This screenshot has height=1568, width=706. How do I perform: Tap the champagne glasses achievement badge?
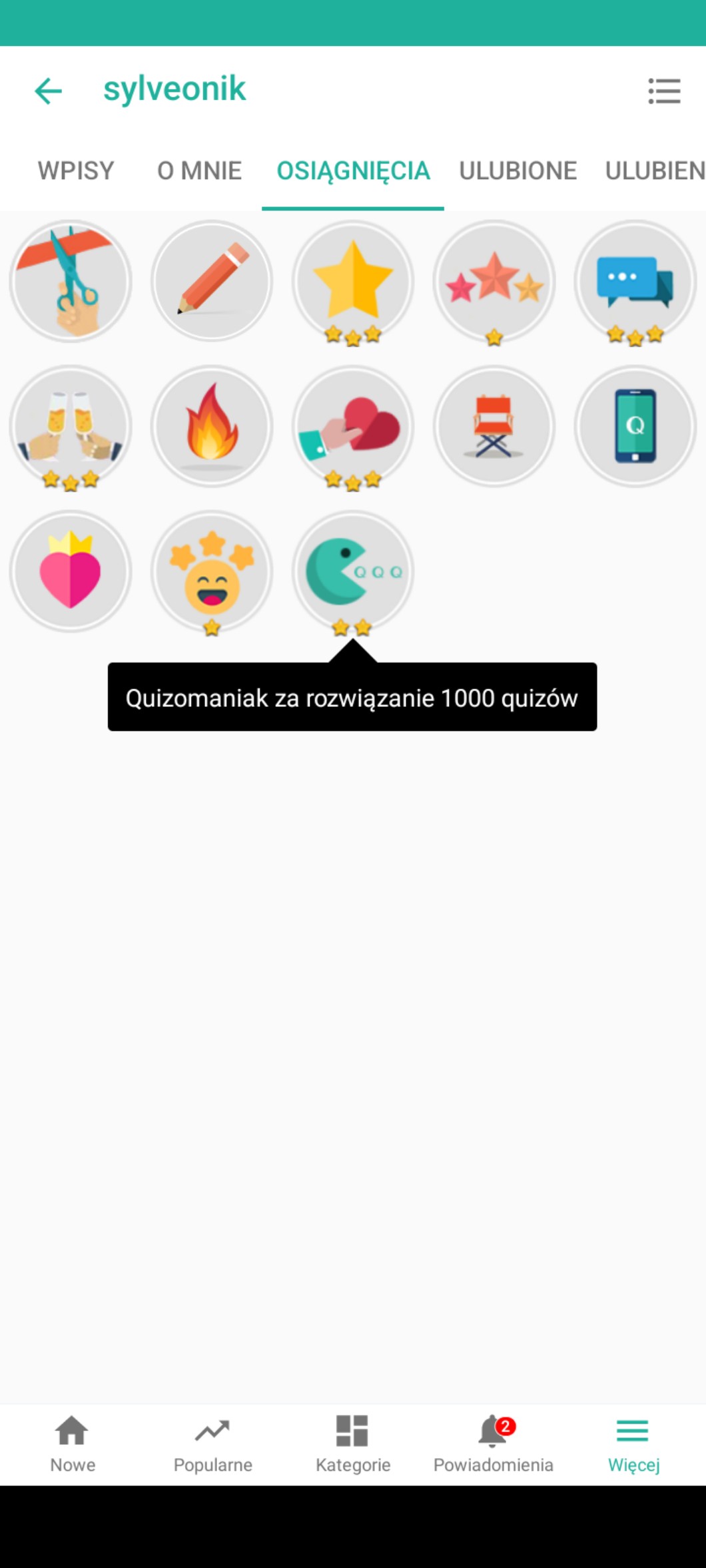tap(71, 426)
